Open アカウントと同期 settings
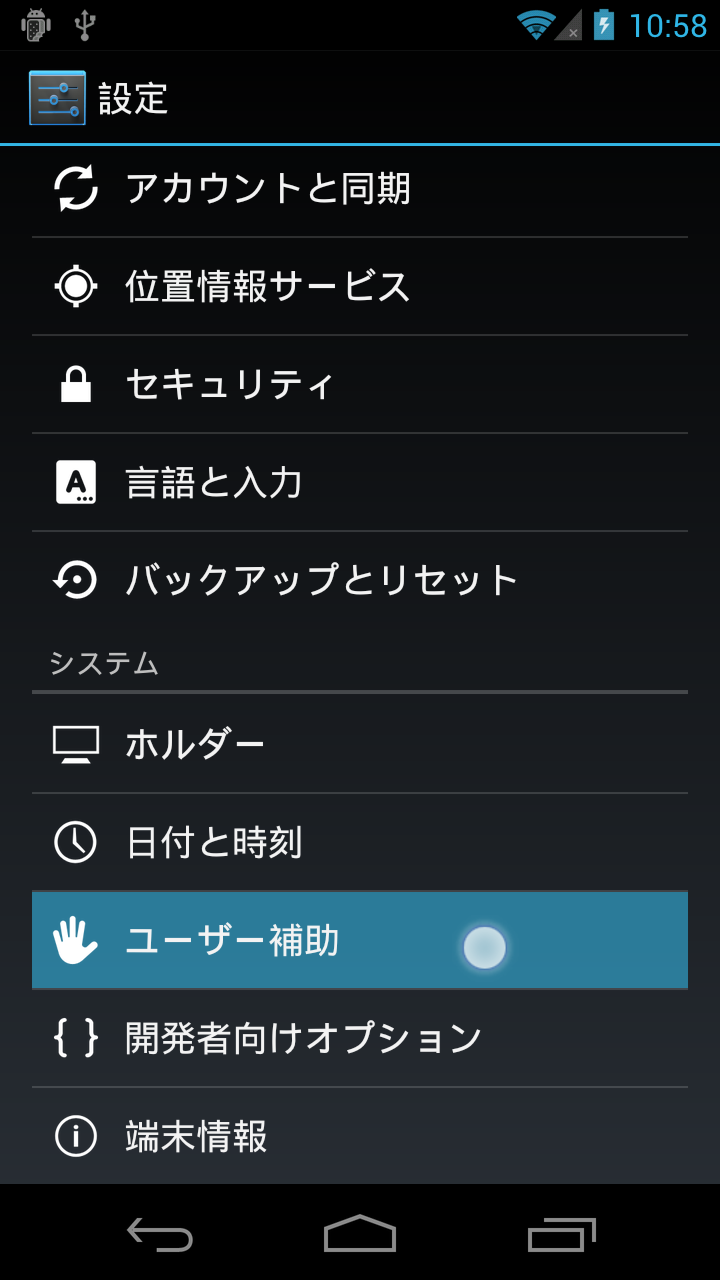This screenshot has width=720, height=1280. point(300,189)
